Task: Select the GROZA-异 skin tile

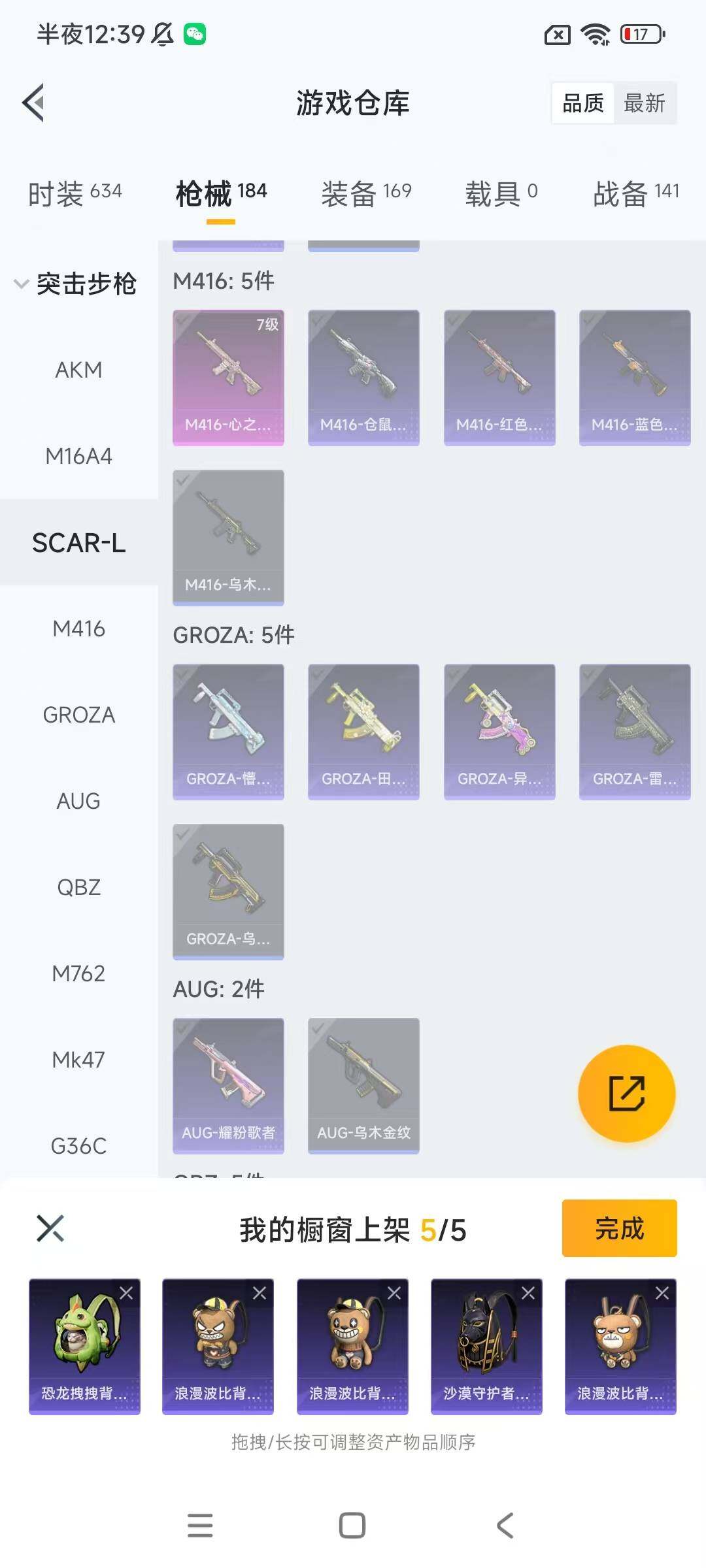Action: coord(499,731)
